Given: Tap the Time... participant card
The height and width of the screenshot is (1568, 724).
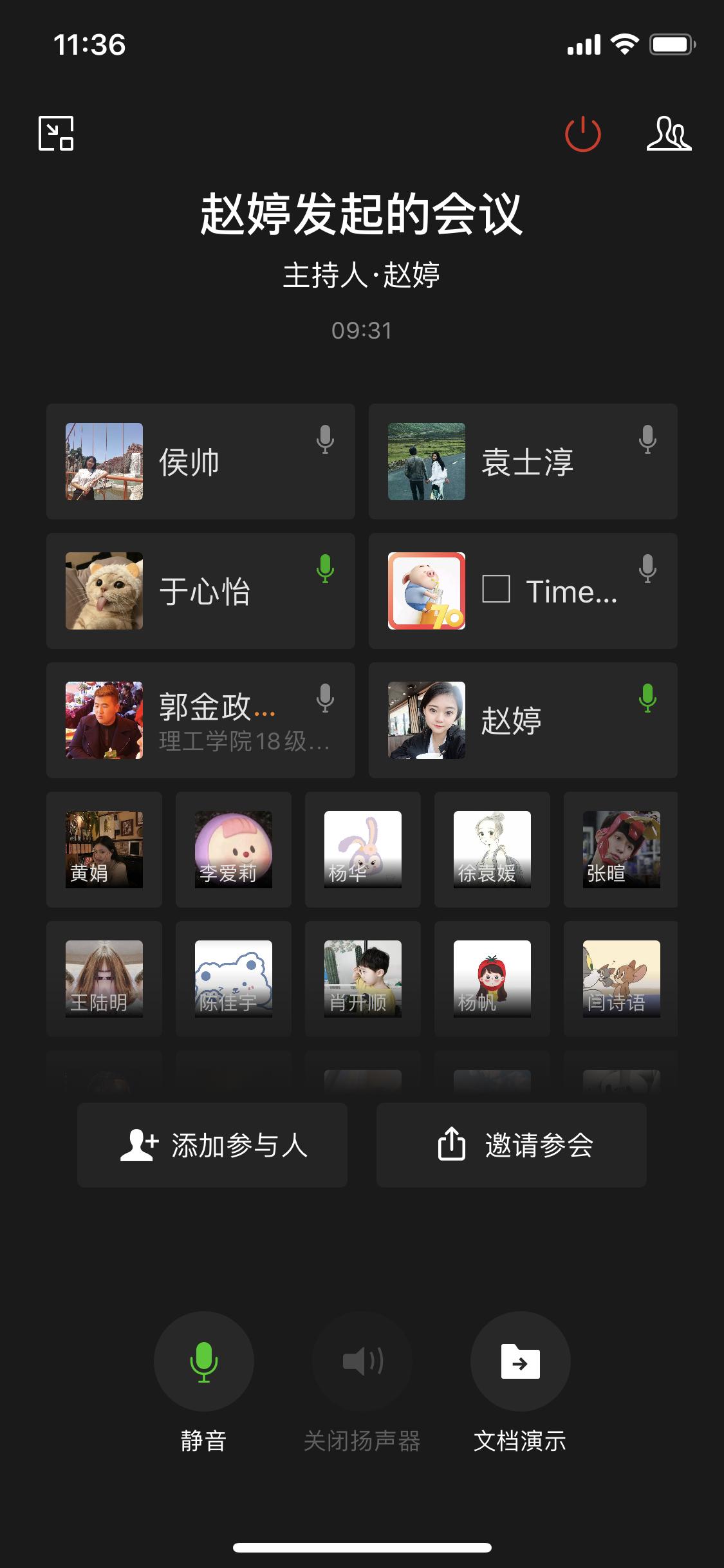Looking at the screenshot, I should (x=523, y=591).
